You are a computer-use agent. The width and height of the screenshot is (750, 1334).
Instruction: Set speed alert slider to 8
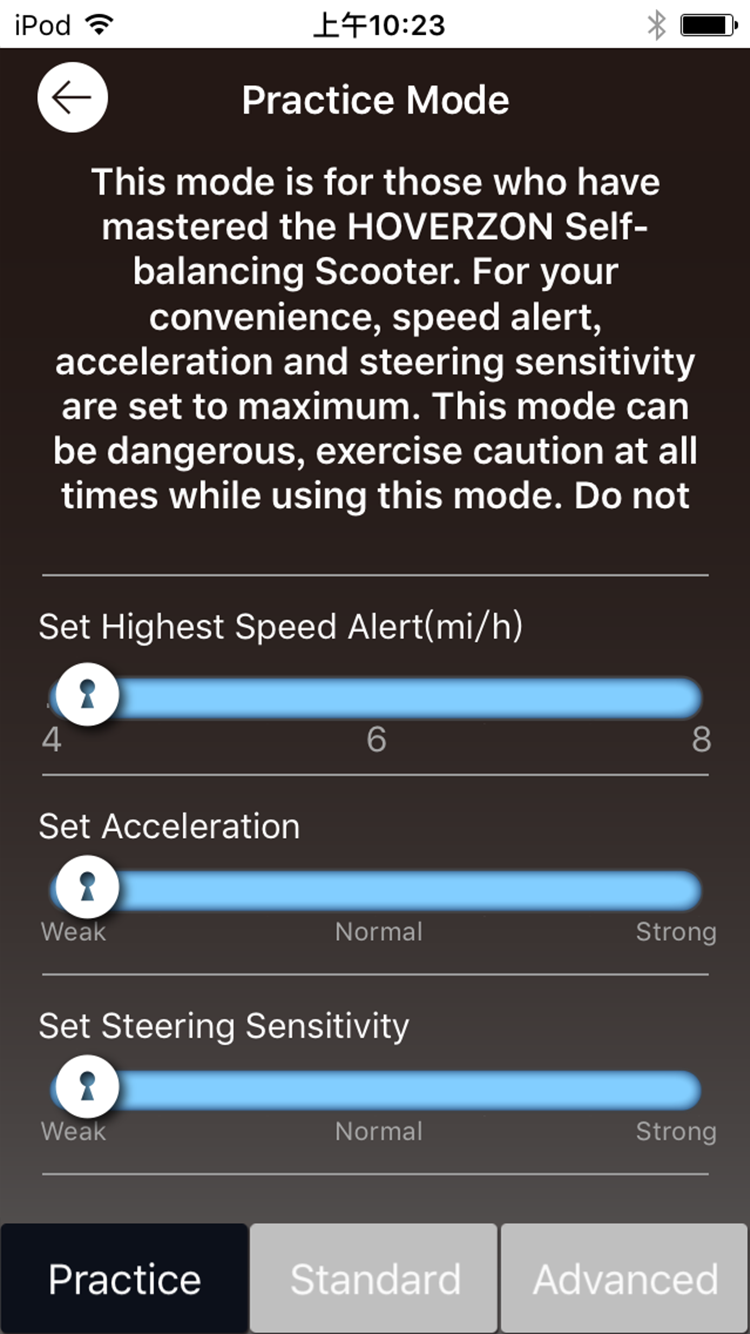click(x=695, y=694)
